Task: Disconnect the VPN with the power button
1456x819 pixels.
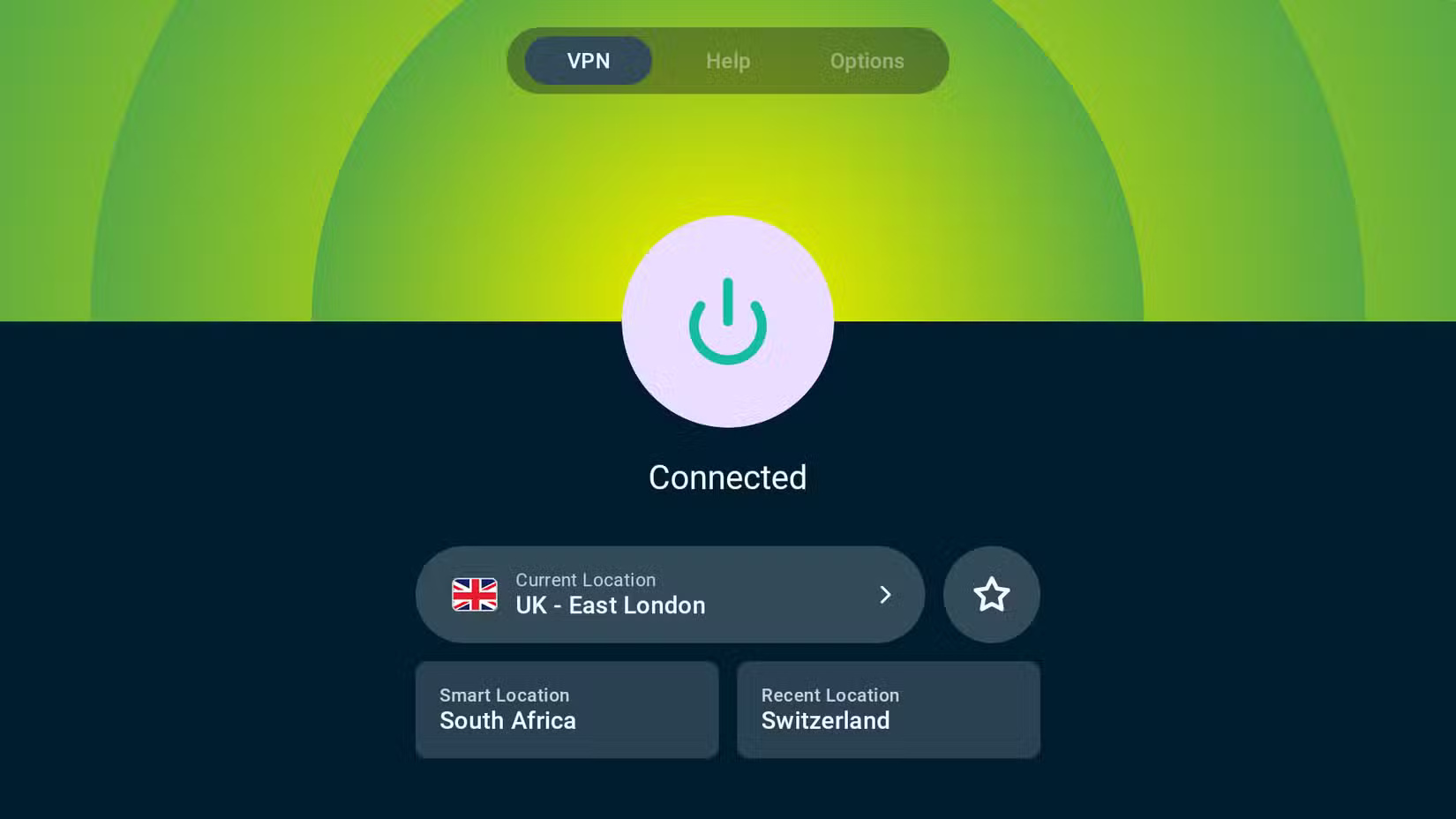Action: click(x=727, y=321)
